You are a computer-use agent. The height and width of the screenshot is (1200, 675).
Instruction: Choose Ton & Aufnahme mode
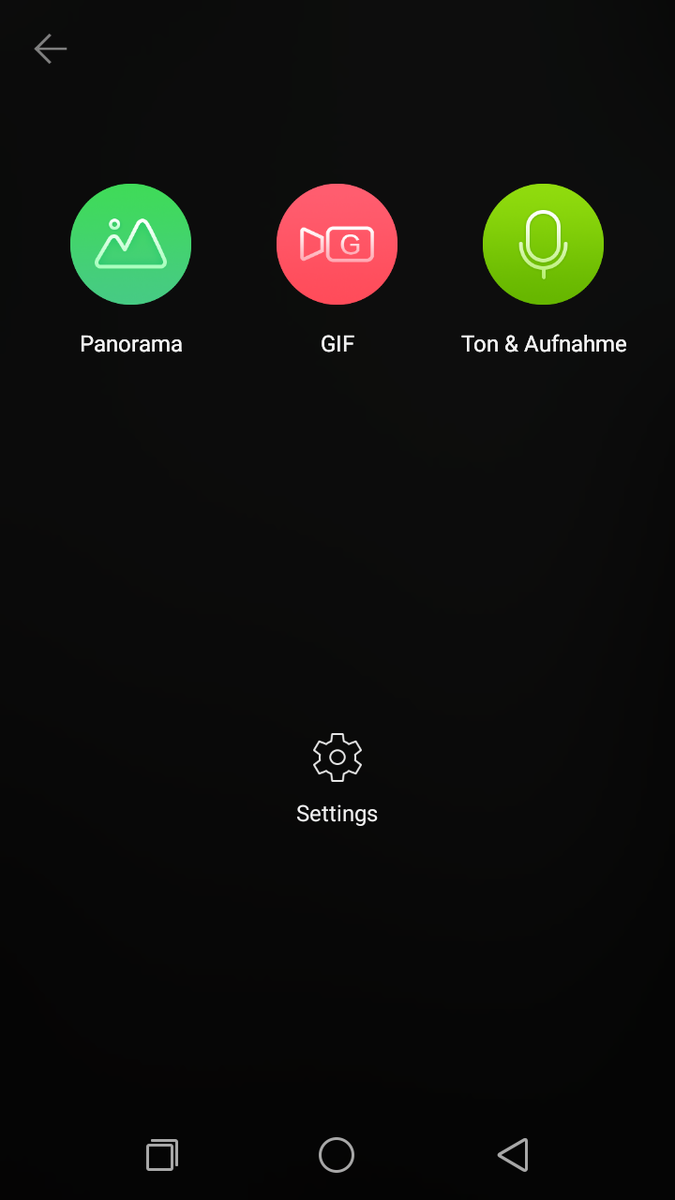(x=543, y=244)
